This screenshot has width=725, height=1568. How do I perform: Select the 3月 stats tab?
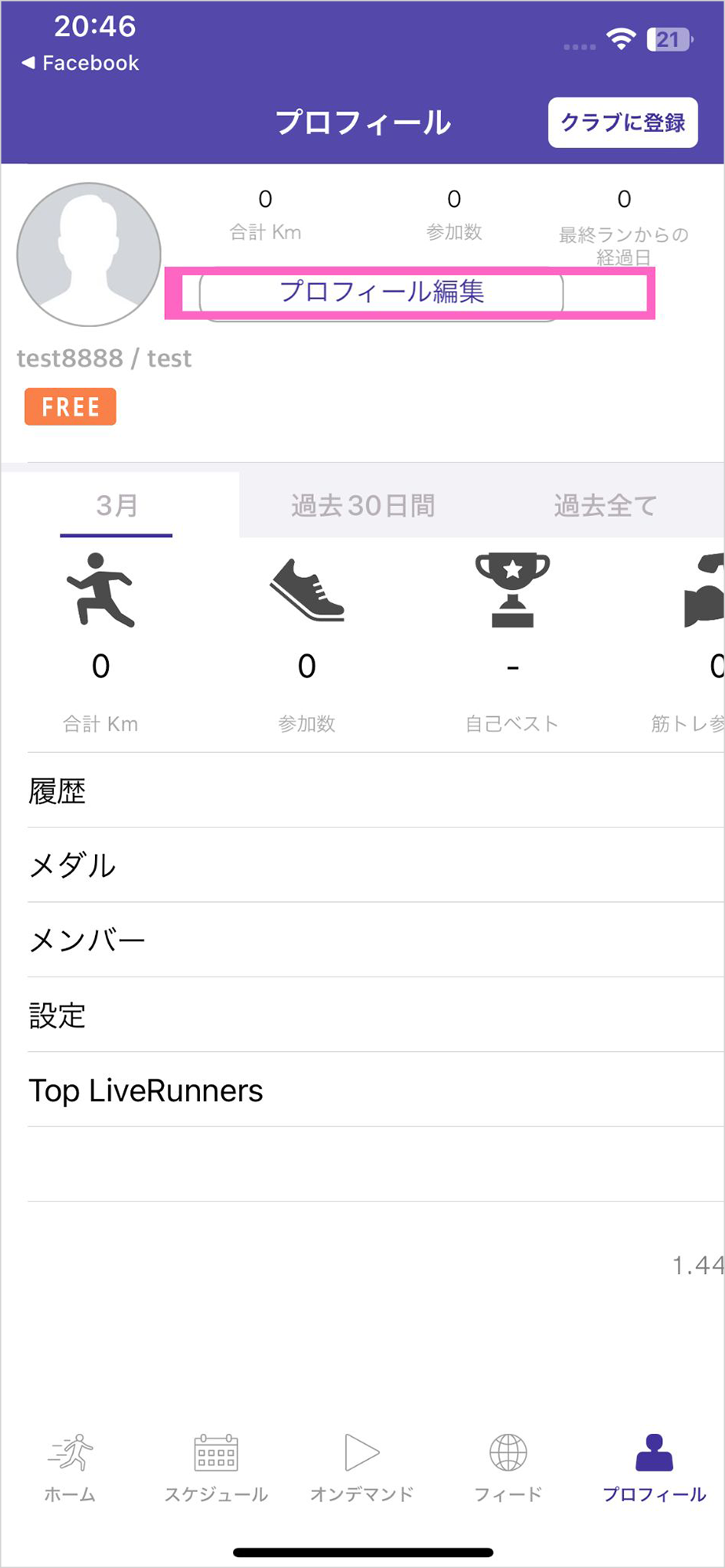coord(117,505)
